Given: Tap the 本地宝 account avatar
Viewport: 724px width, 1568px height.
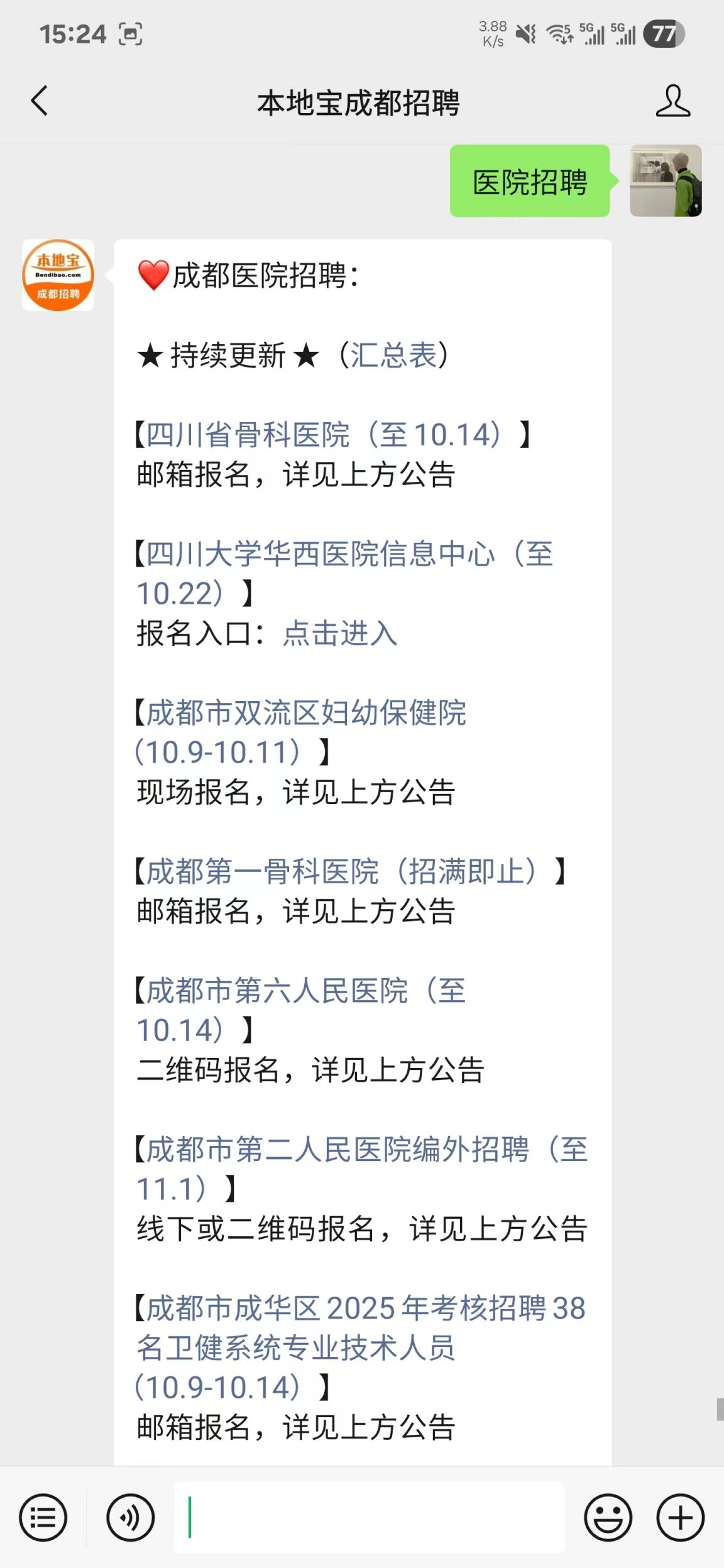Looking at the screenshot, I should (x=58, y=275).
